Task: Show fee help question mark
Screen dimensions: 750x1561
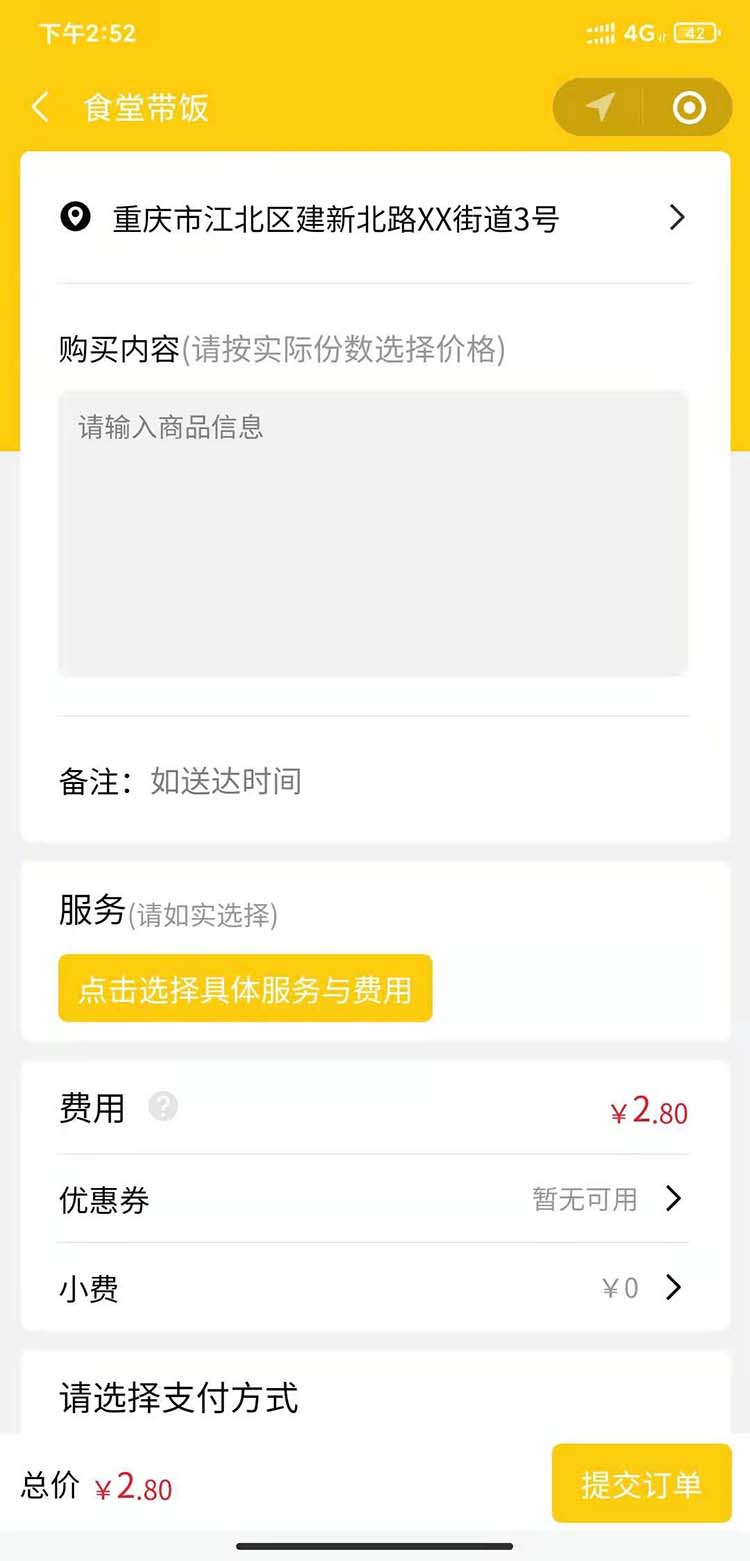Action: [163, 1106]
